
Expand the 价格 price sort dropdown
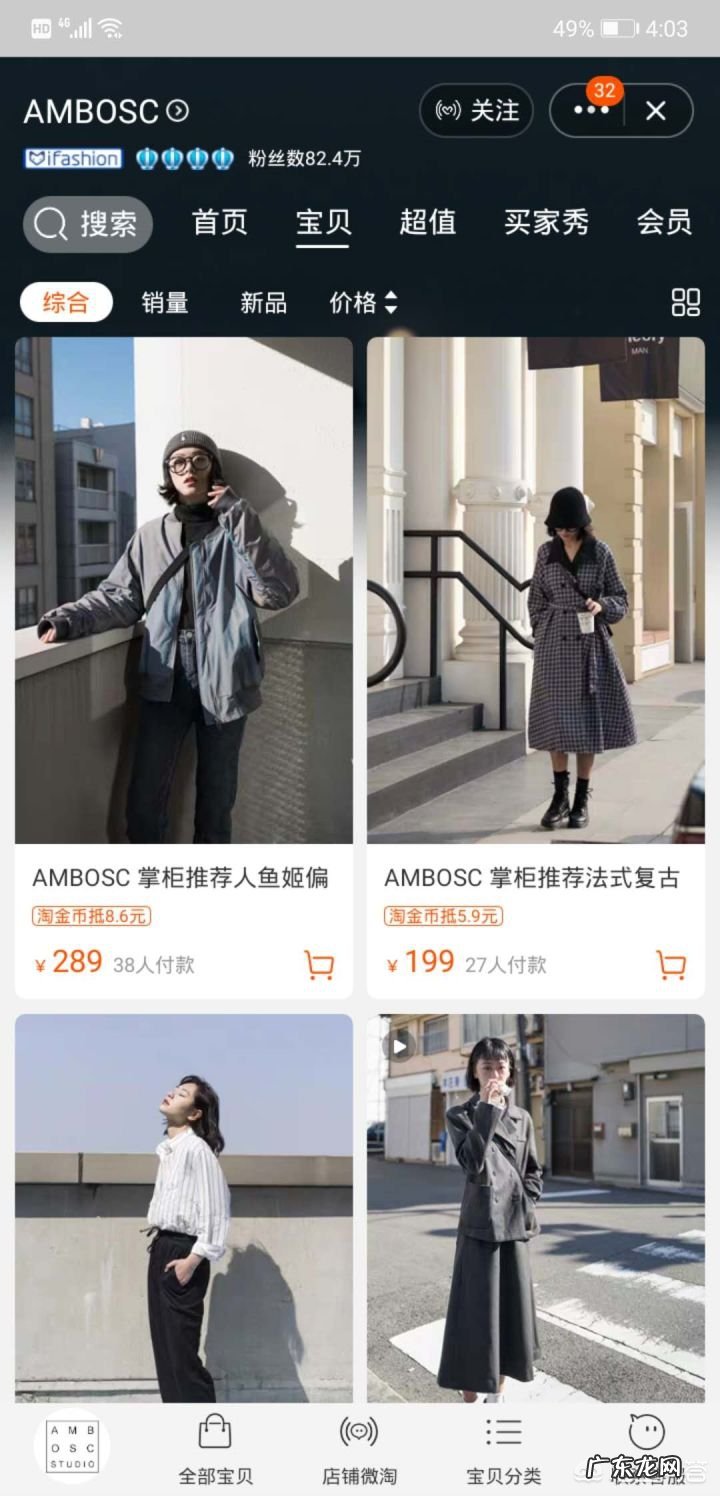[364, 301]
